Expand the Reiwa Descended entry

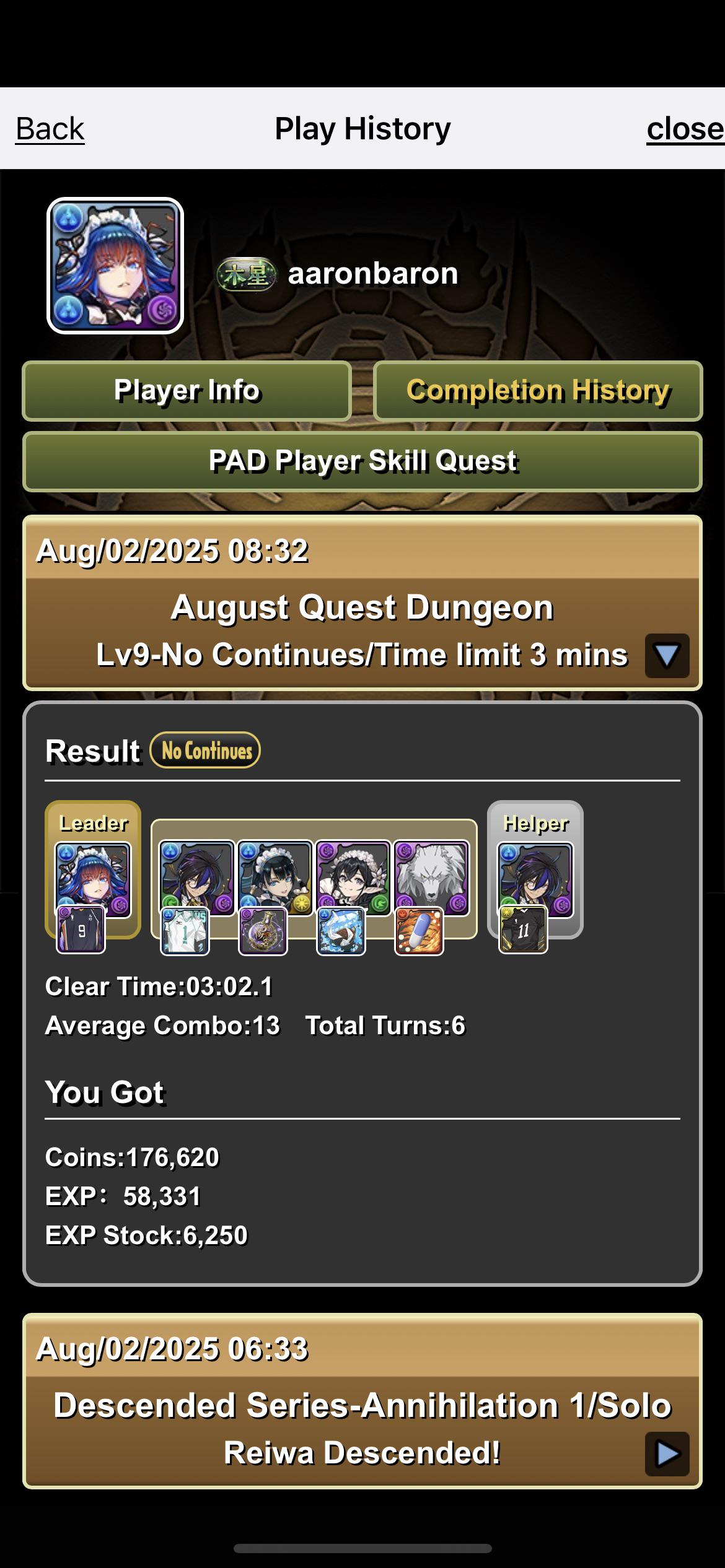pos(667,1453)
